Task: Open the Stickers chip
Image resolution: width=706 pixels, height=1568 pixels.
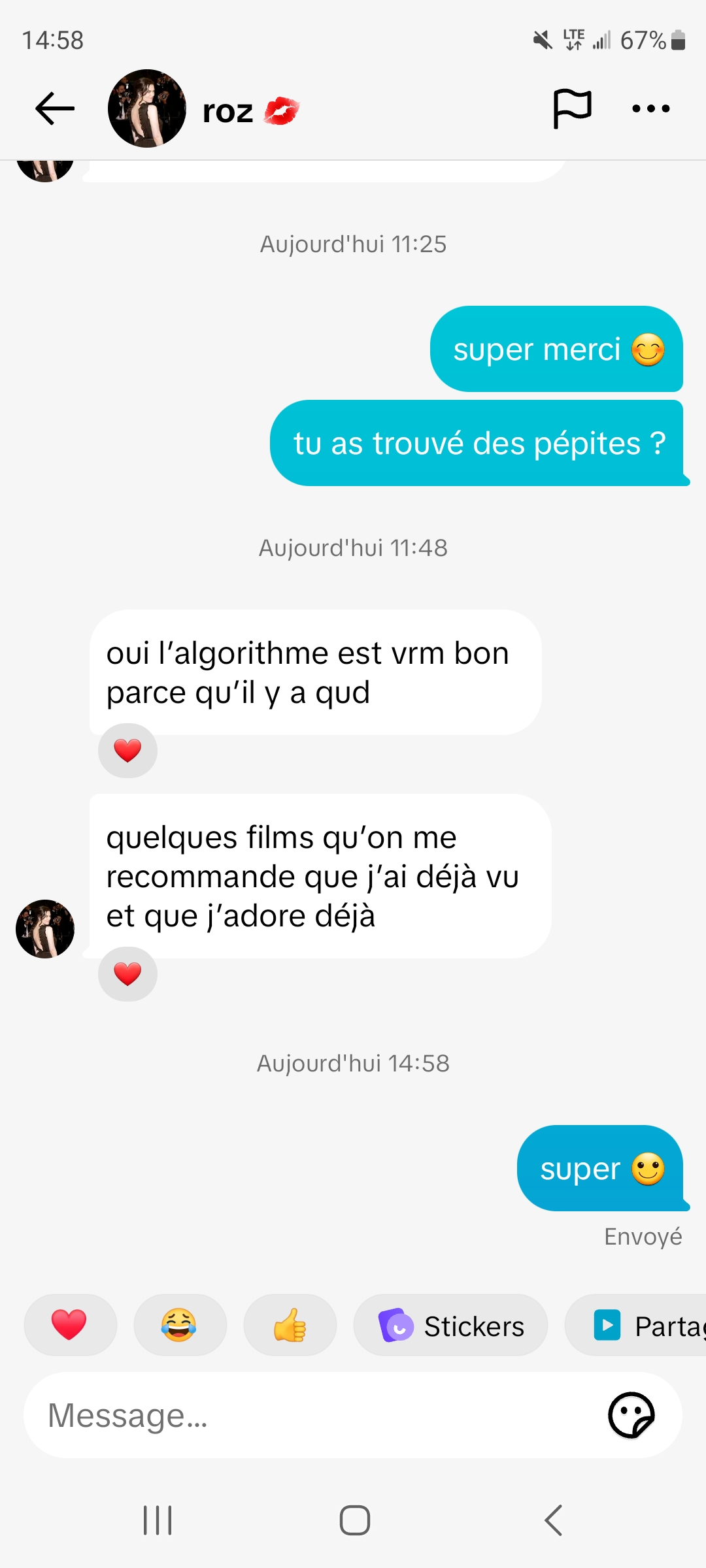Action: [451, 1326]
